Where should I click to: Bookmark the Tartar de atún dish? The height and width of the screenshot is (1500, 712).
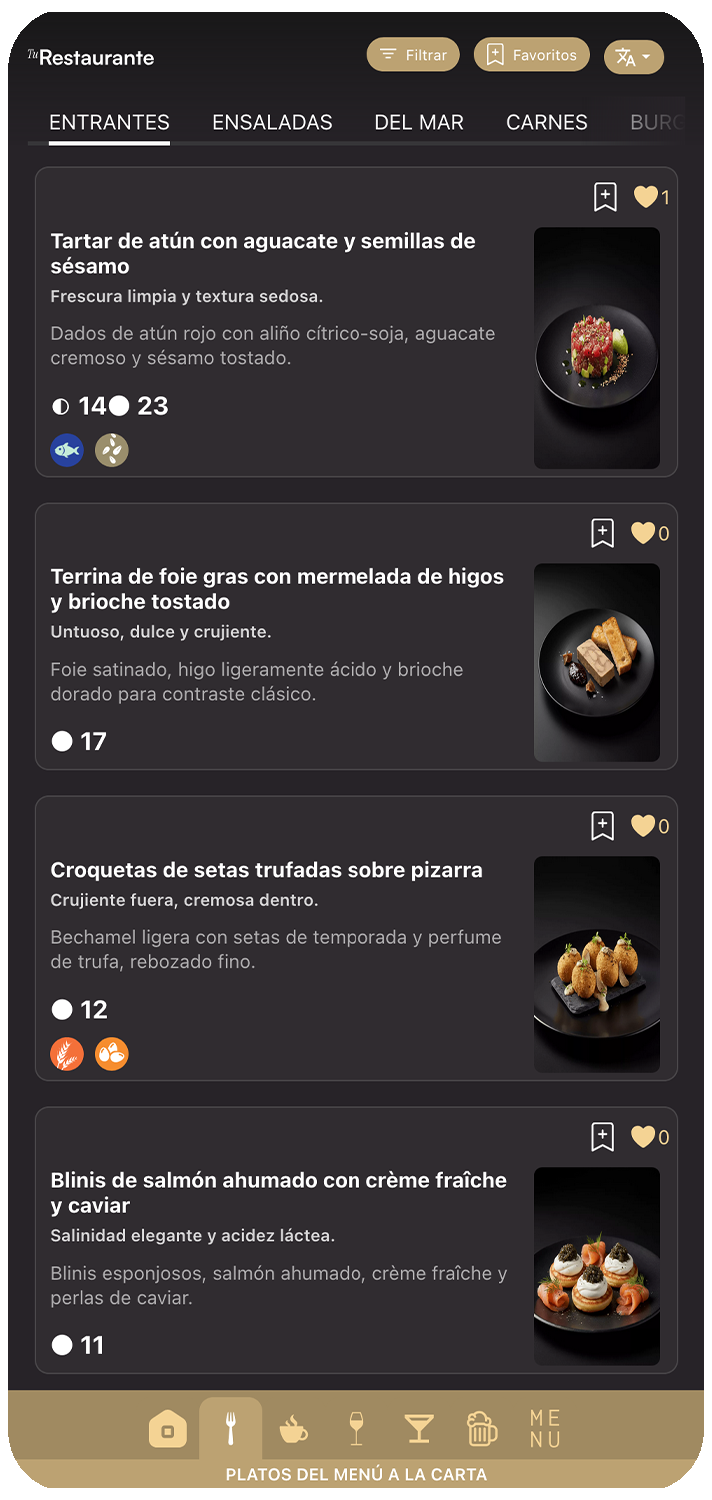point(605,197)
